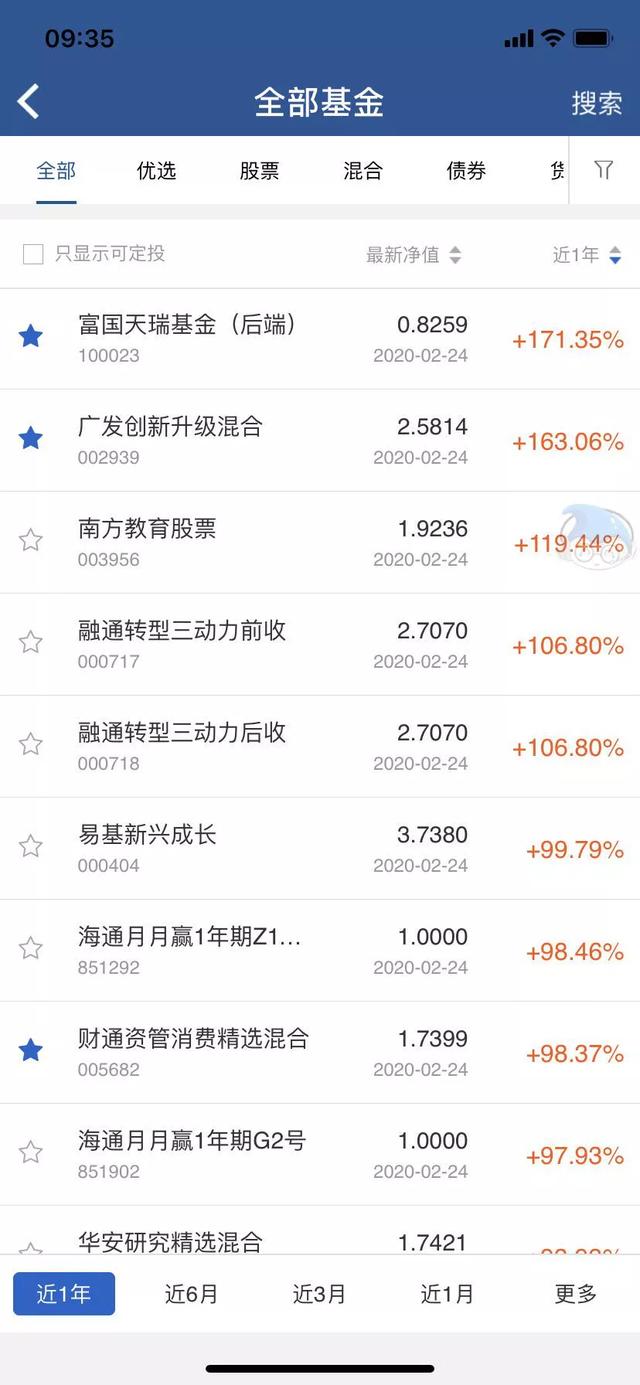Switch period to 近3月

tap(319, 1294)
